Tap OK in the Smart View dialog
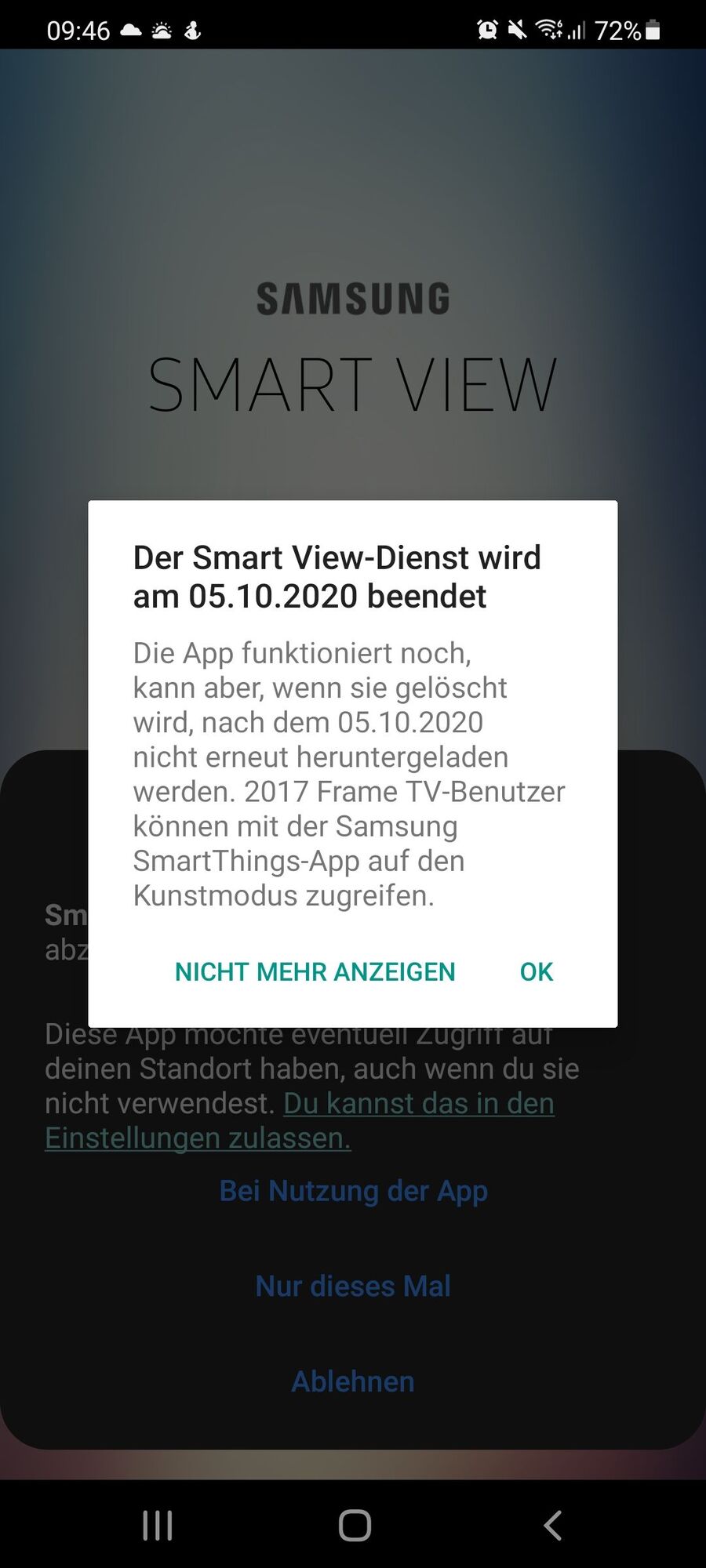706x1568 pixels. coord(537,971)
